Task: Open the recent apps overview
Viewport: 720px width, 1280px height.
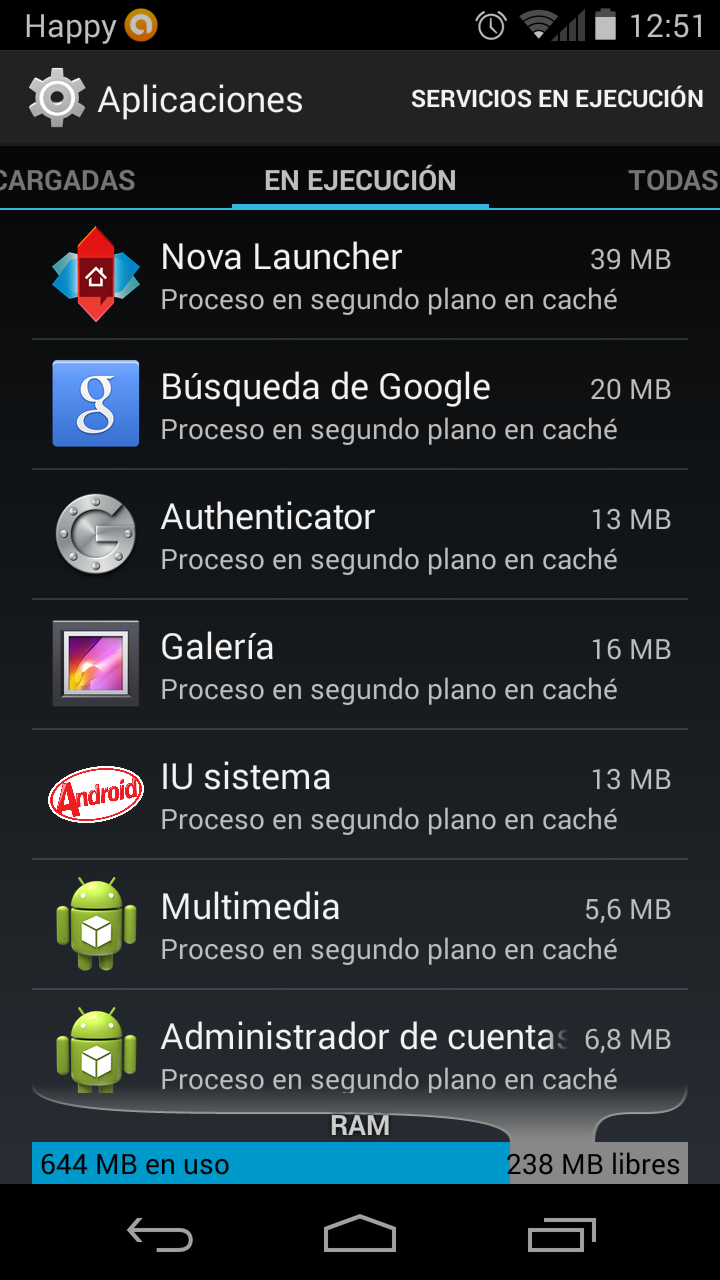Action: [x=561, y=1234]
